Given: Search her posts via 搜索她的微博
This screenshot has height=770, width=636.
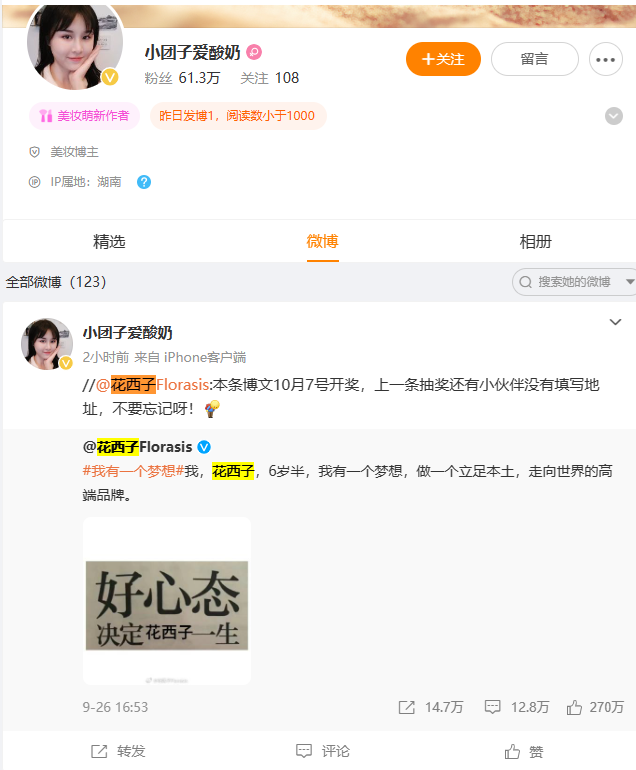Looking at the screenshot, I should pyautogui.click(x=574, y=282).
